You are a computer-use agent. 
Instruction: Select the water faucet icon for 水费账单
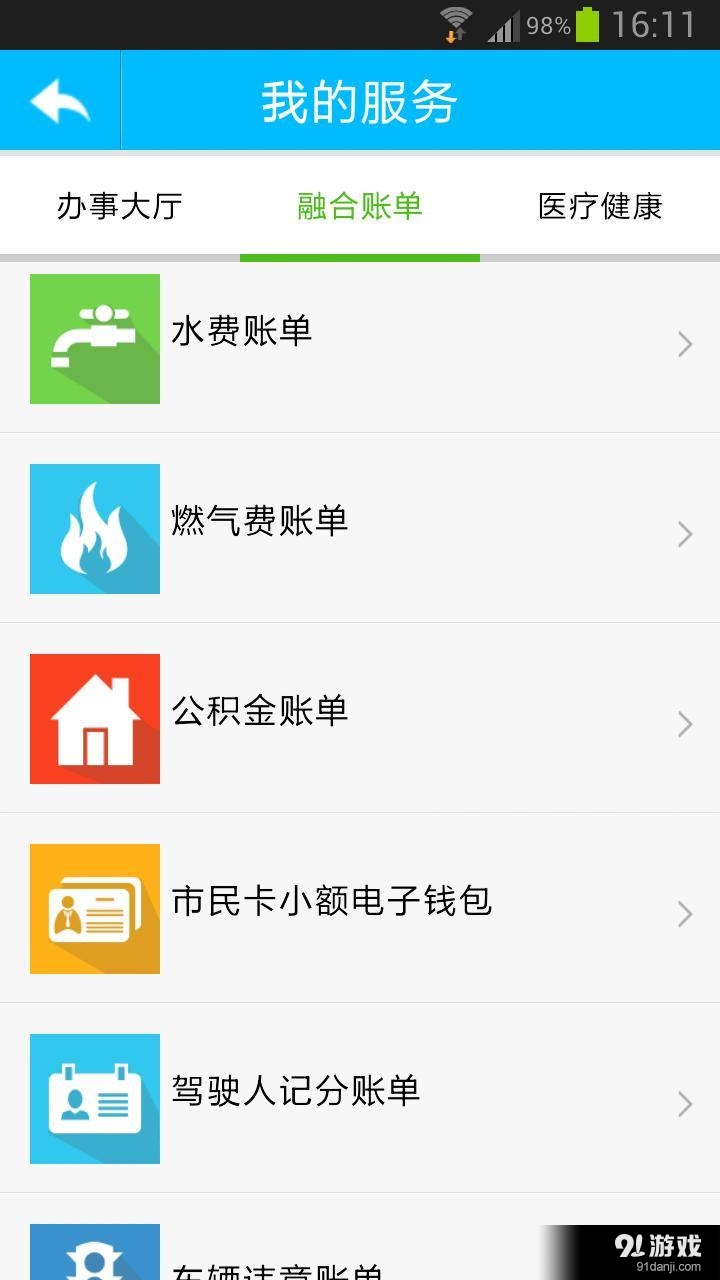94,339
